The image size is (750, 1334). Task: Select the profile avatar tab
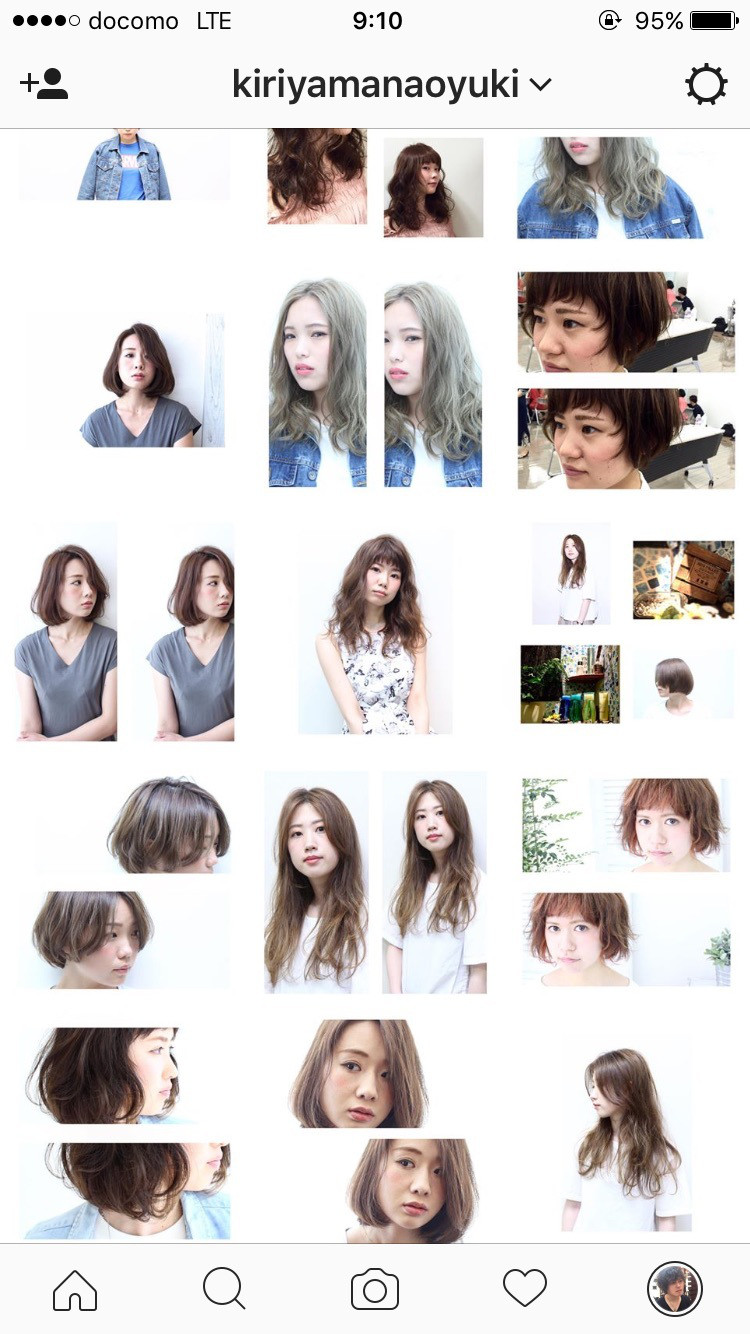coord(675,1288)
